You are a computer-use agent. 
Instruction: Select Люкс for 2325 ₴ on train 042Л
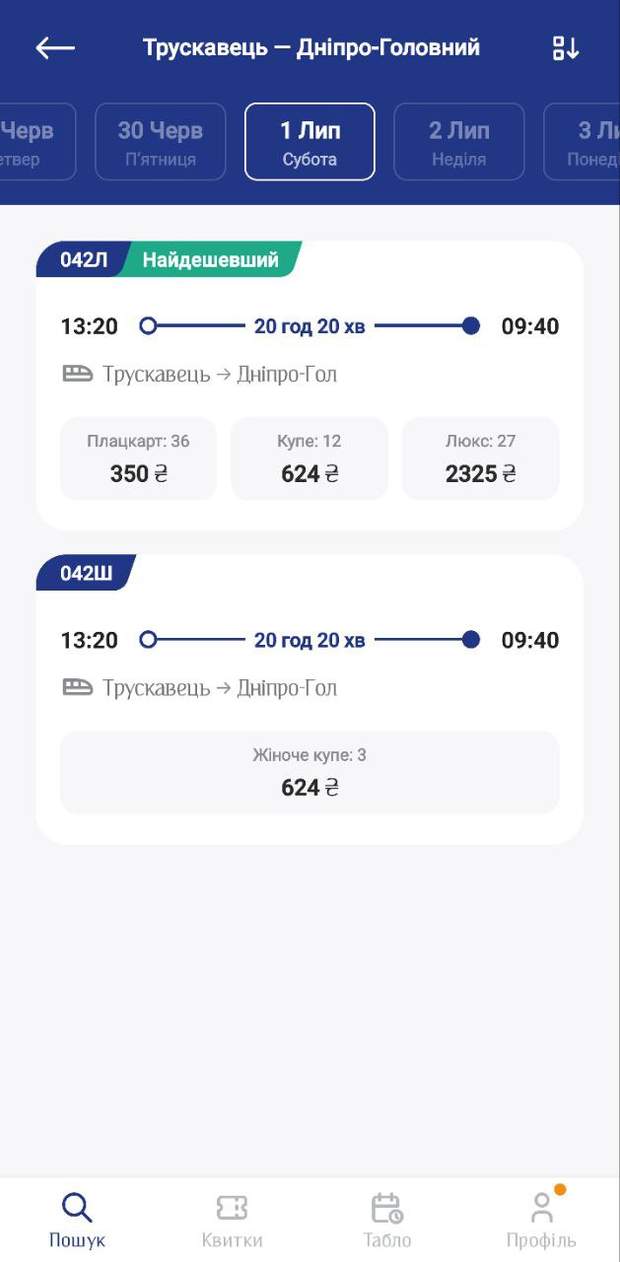pyautogui.click(x=480, y=458)
